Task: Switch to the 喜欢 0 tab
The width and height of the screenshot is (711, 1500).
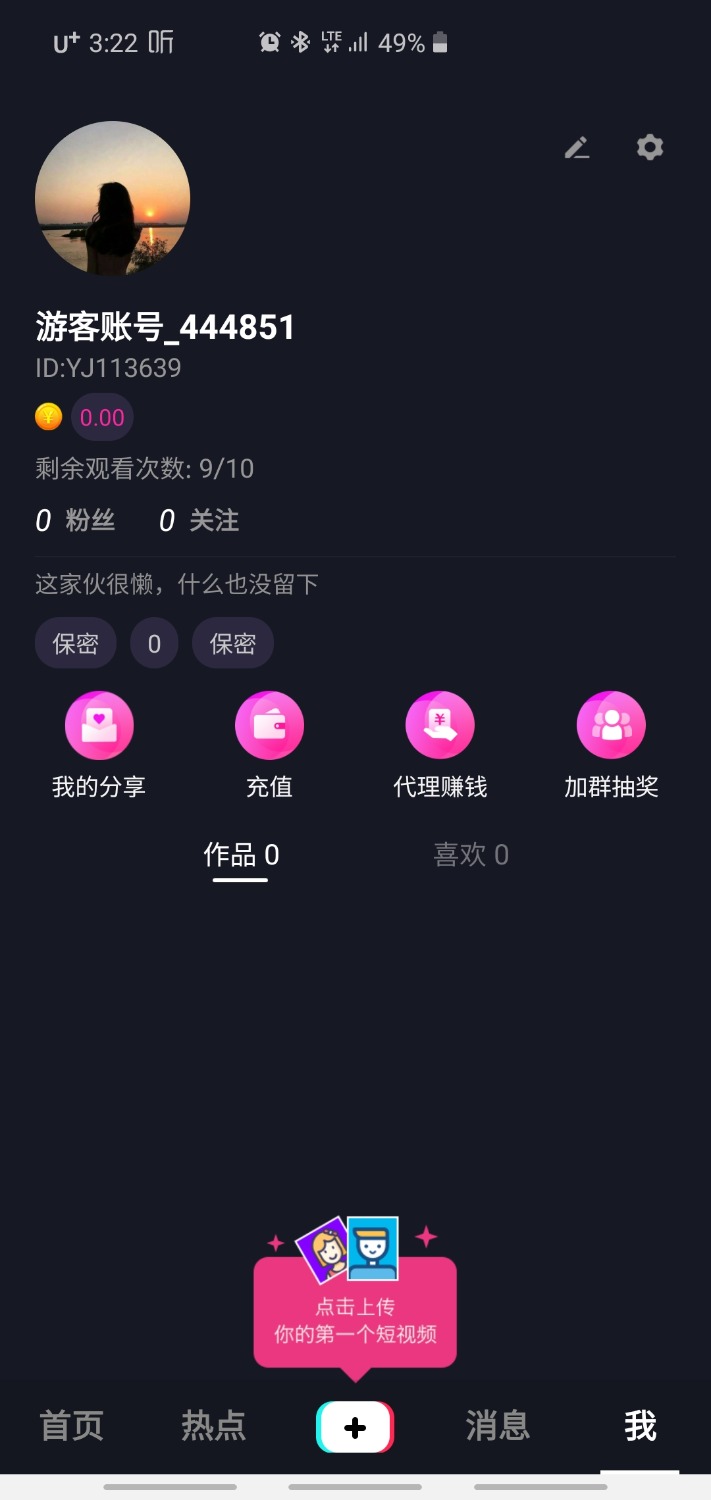Action: point(471,855)
